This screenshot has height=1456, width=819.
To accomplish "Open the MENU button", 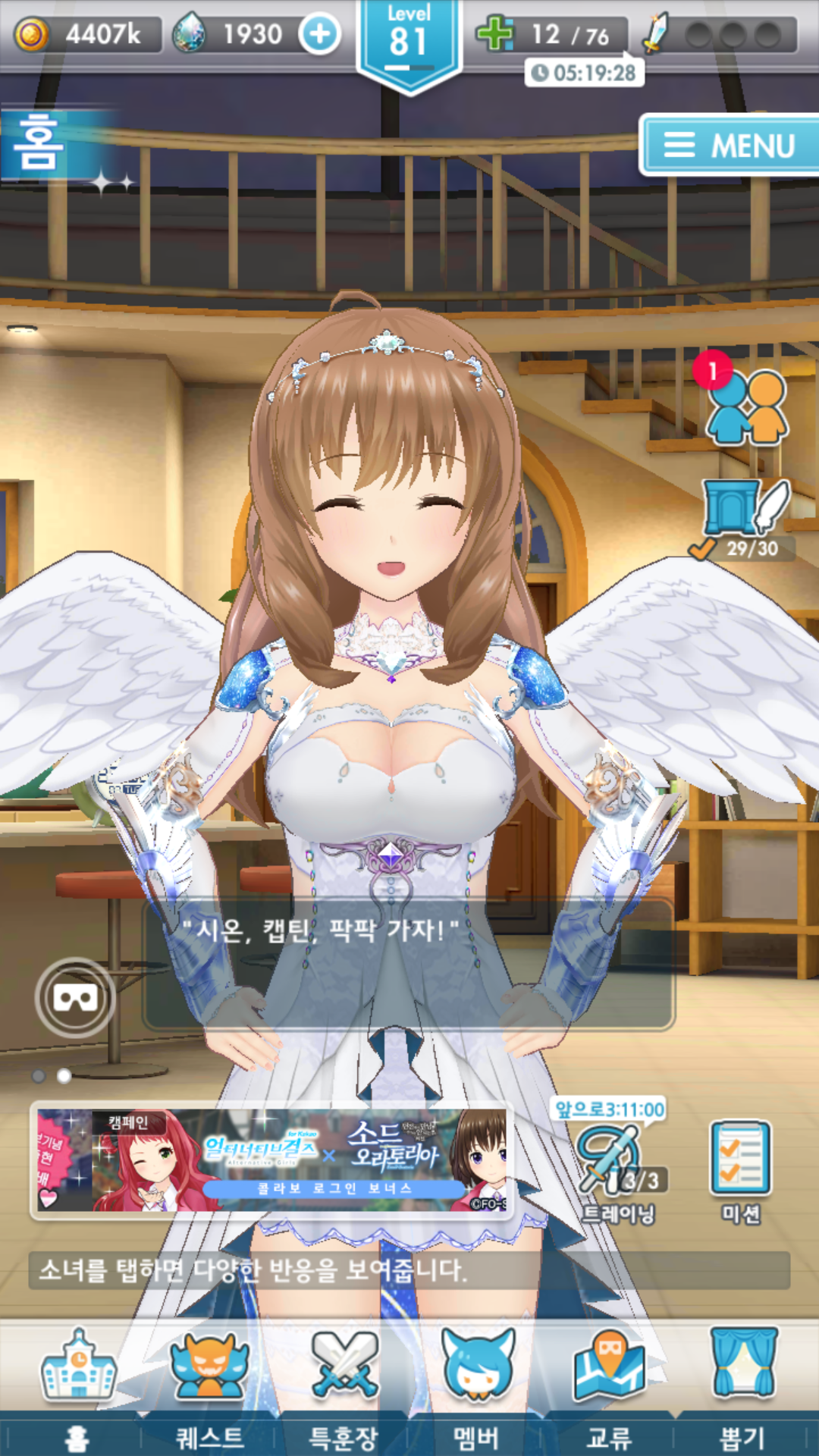I will pos(730,145).
